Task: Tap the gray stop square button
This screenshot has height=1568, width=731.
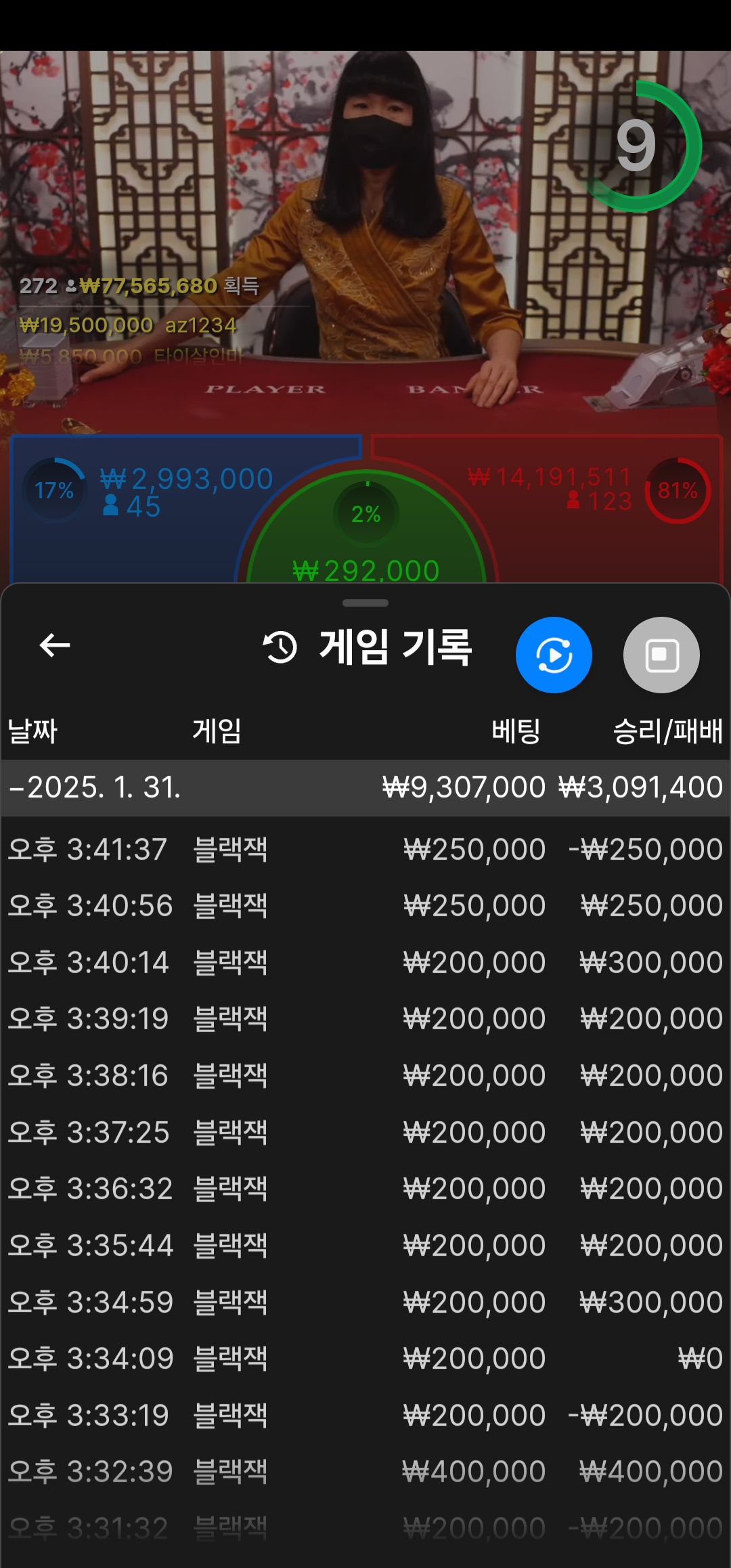Action: click(661, 655)
